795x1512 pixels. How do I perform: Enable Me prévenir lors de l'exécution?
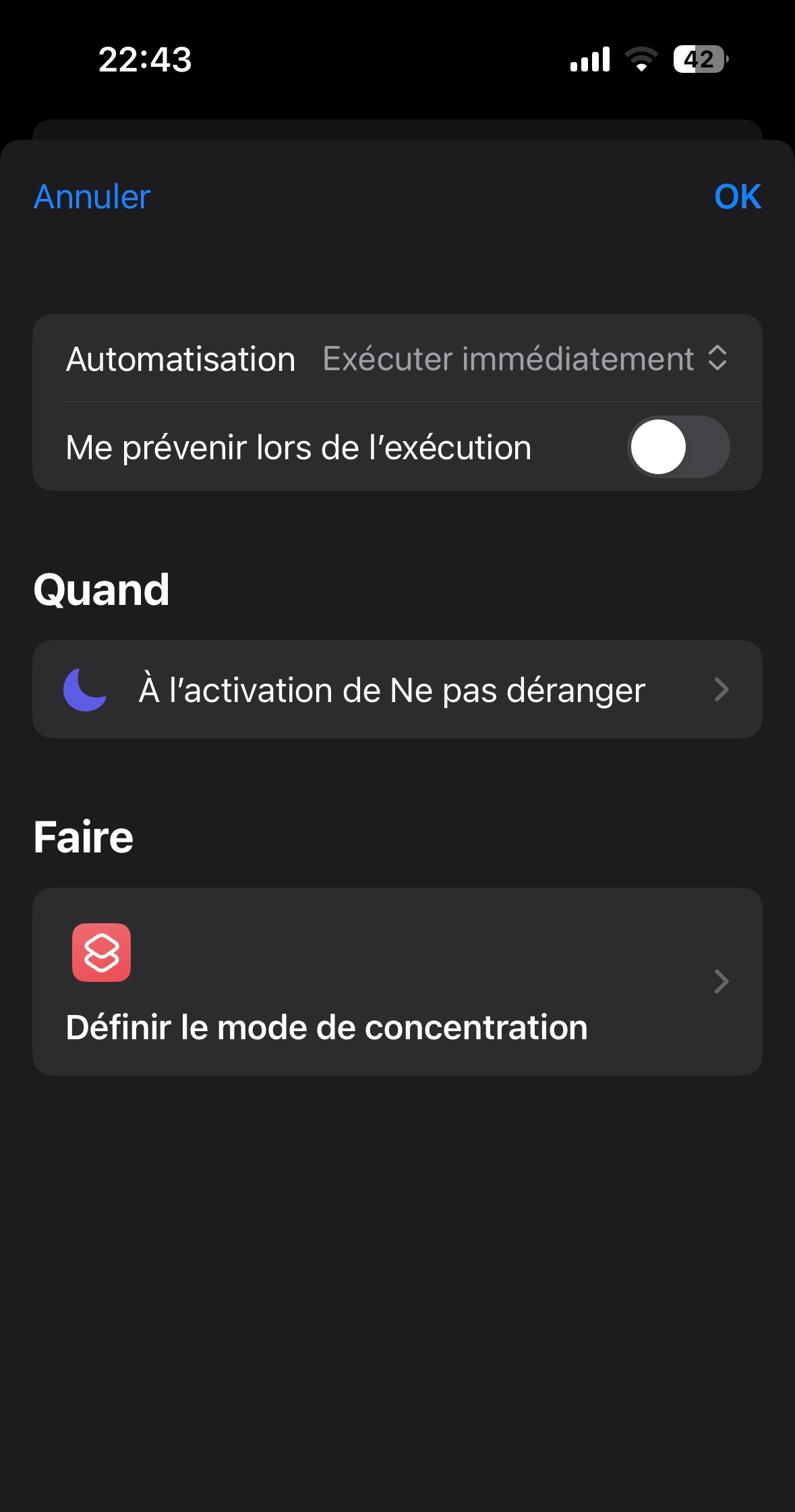(x=678, y=447)
